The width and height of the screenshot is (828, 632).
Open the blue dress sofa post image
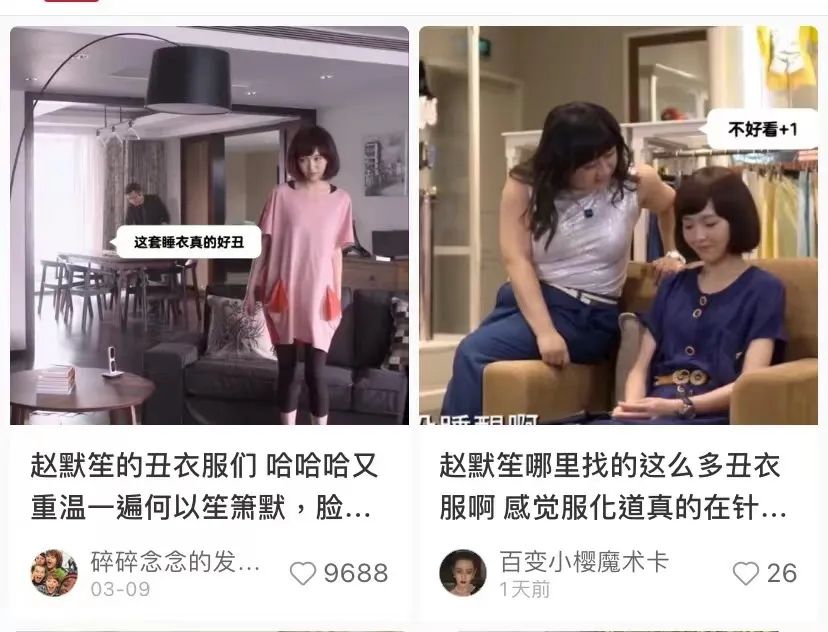[x=618, y=225]
